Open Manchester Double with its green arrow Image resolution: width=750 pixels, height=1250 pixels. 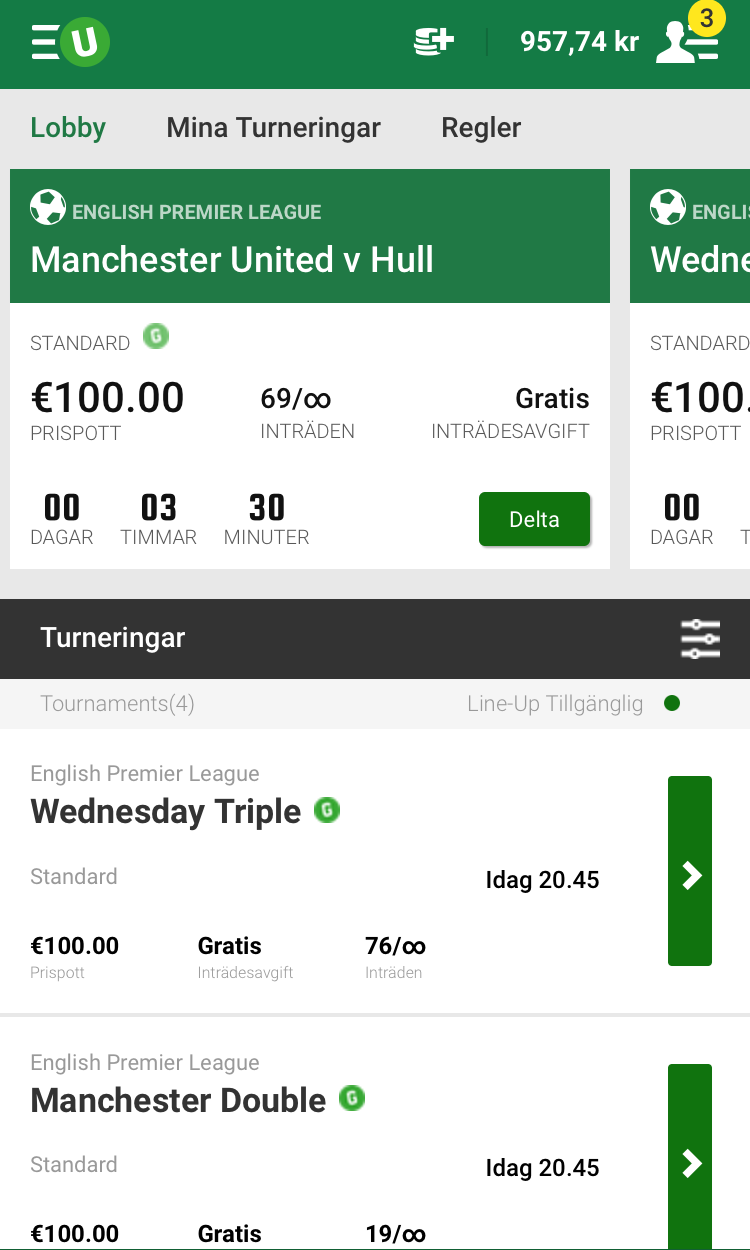click(x=690, y=1160)
